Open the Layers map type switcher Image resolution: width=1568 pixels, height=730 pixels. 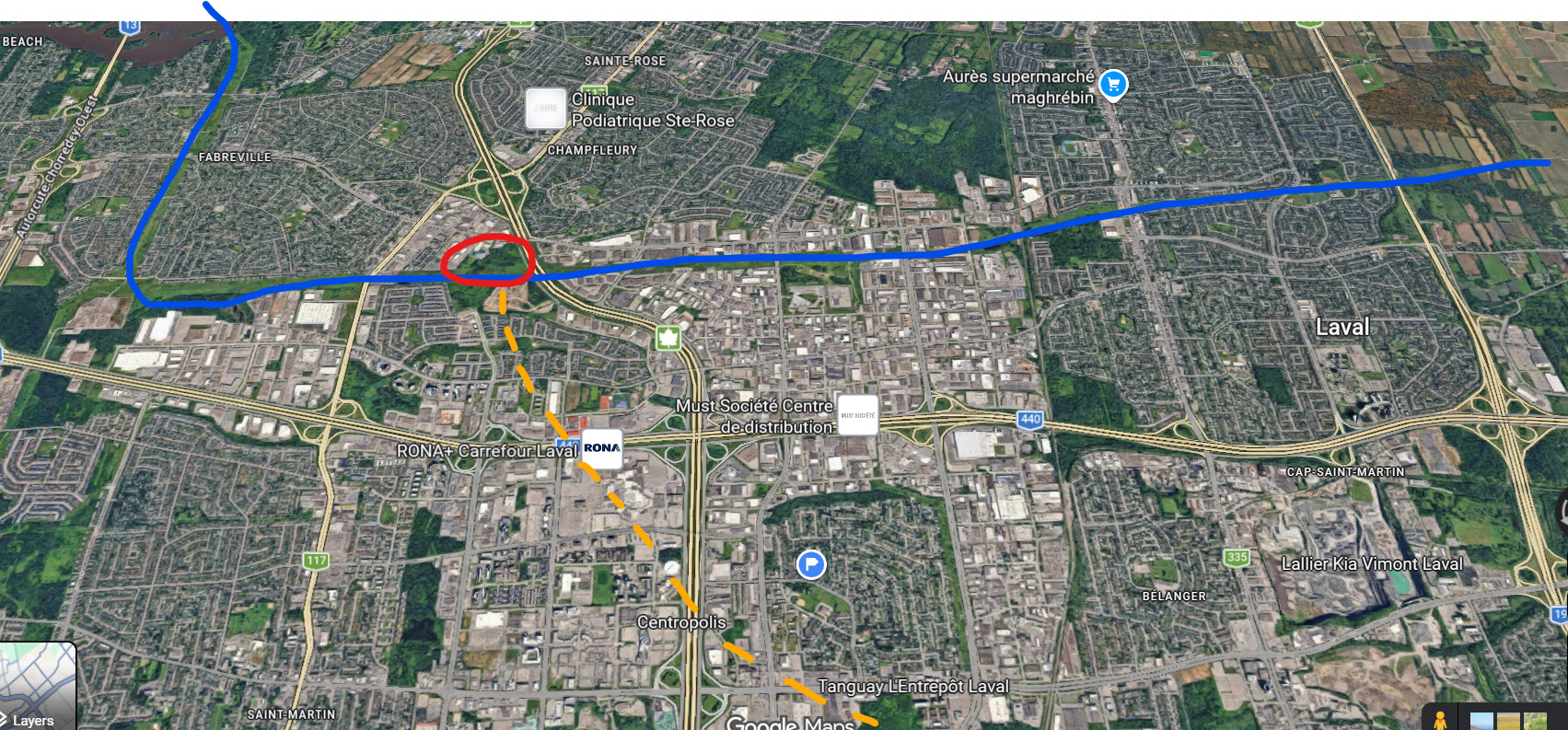pos(37,686)
